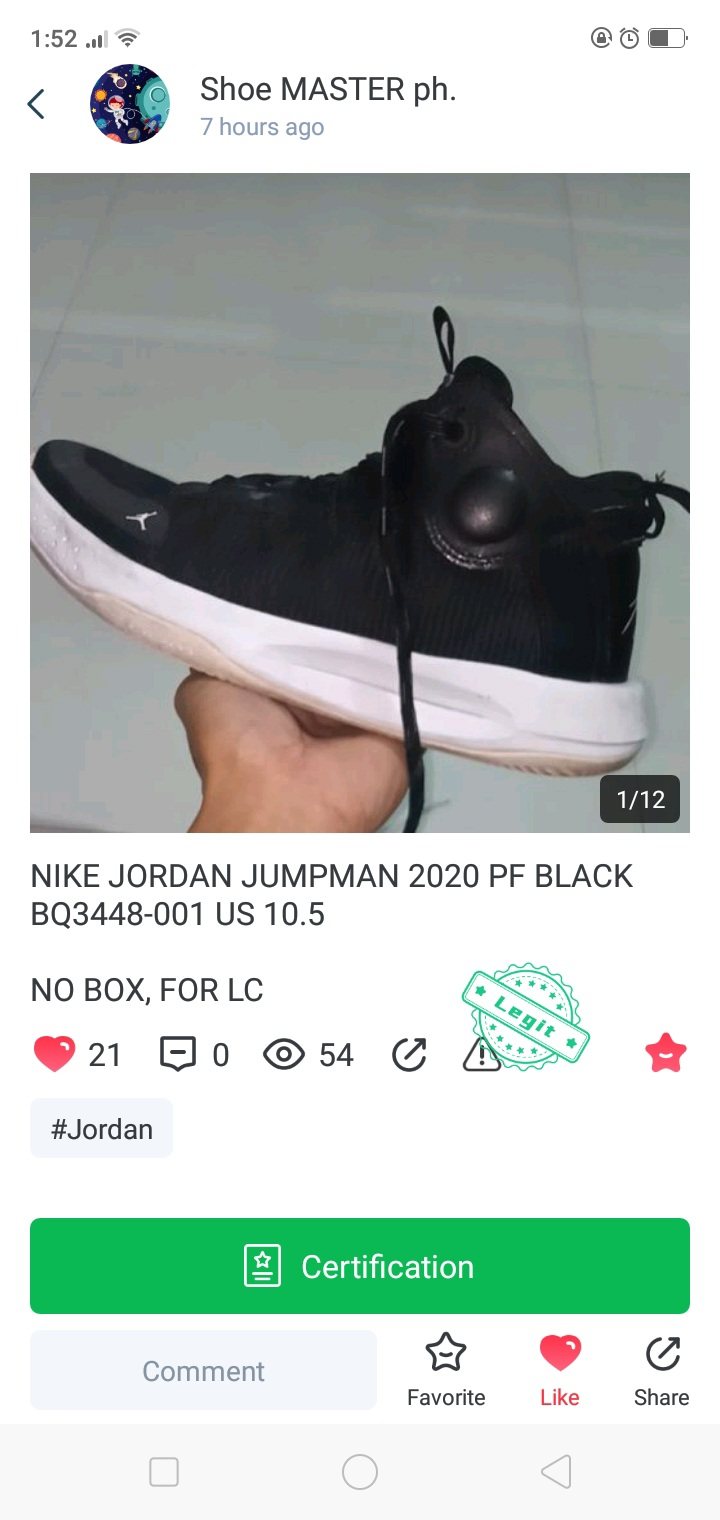Like the post via heart counter
This screenshot has height=1520, width=720.
[55, 1054]
